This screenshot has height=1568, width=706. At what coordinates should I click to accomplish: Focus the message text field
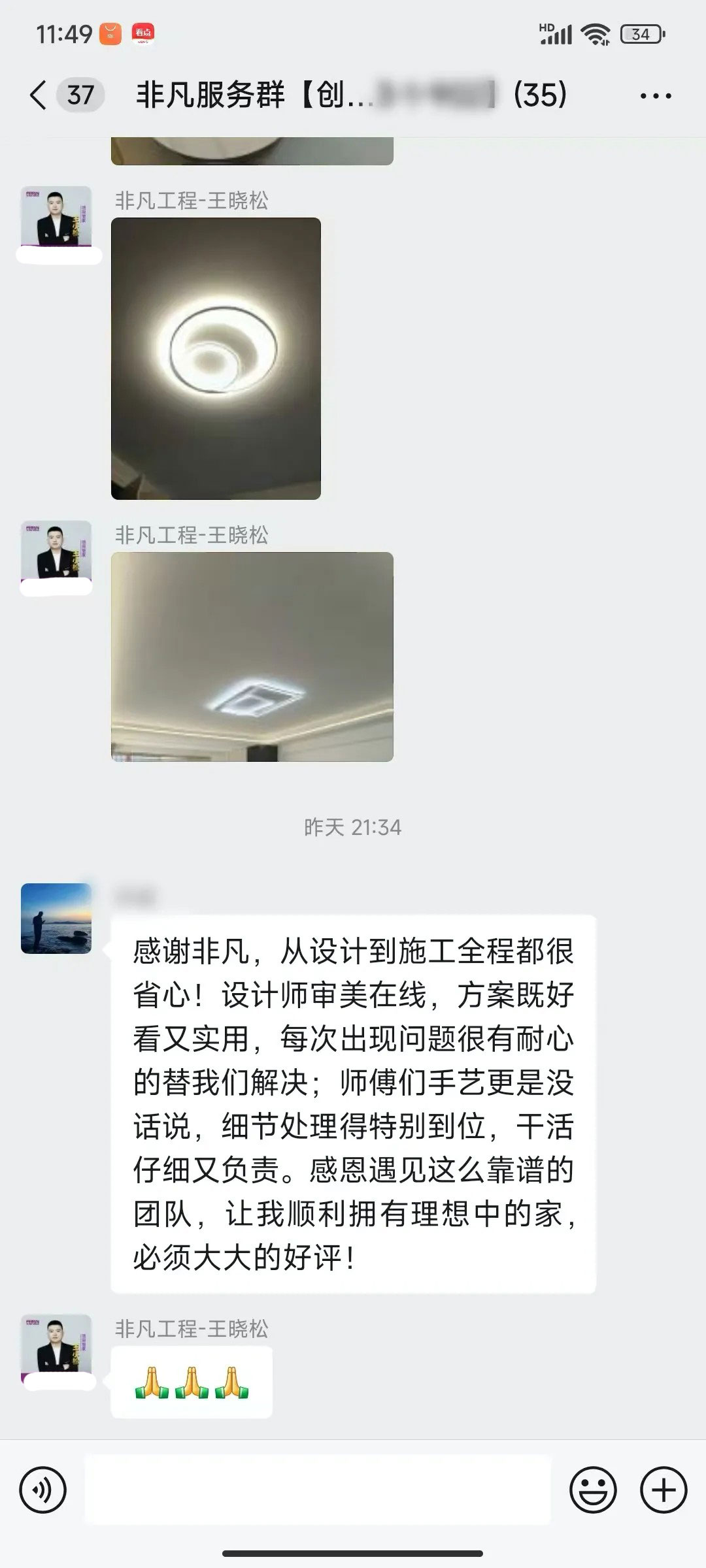tap(318, 1490)
